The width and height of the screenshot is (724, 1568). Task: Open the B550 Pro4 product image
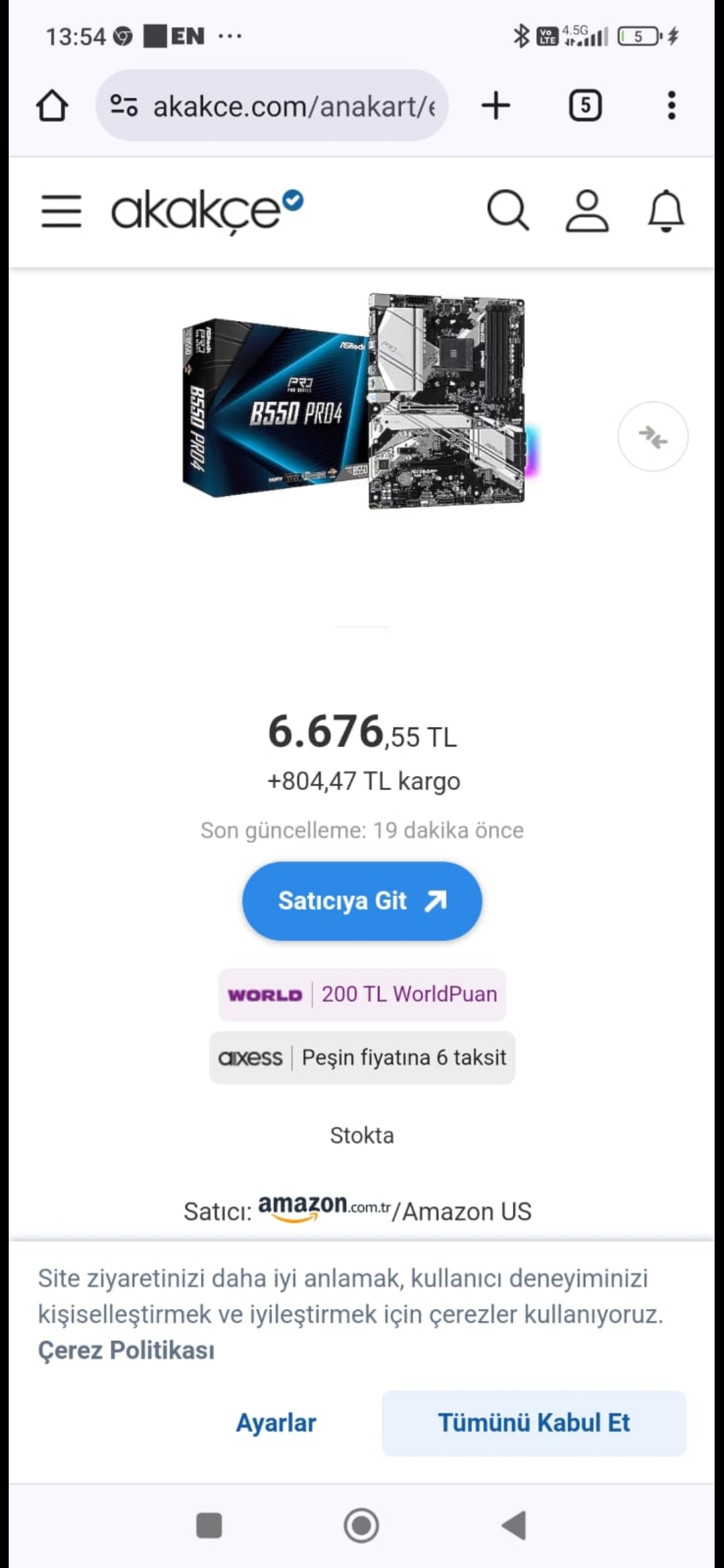(354, 402)
